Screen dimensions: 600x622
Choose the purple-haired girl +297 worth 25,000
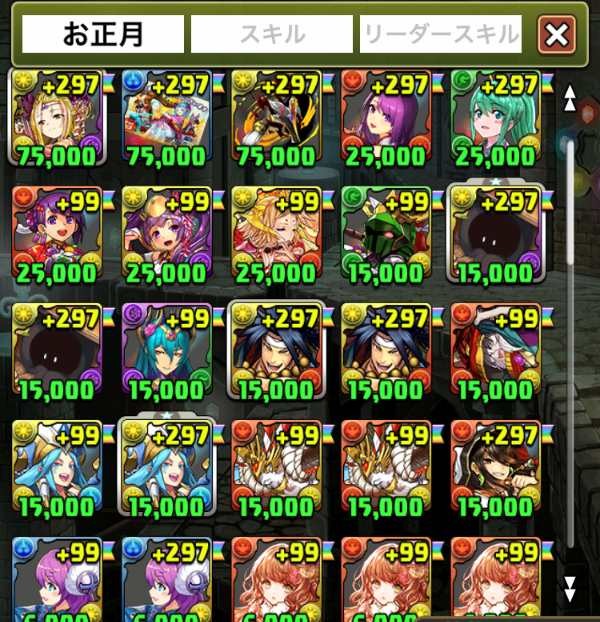[386, 118]
